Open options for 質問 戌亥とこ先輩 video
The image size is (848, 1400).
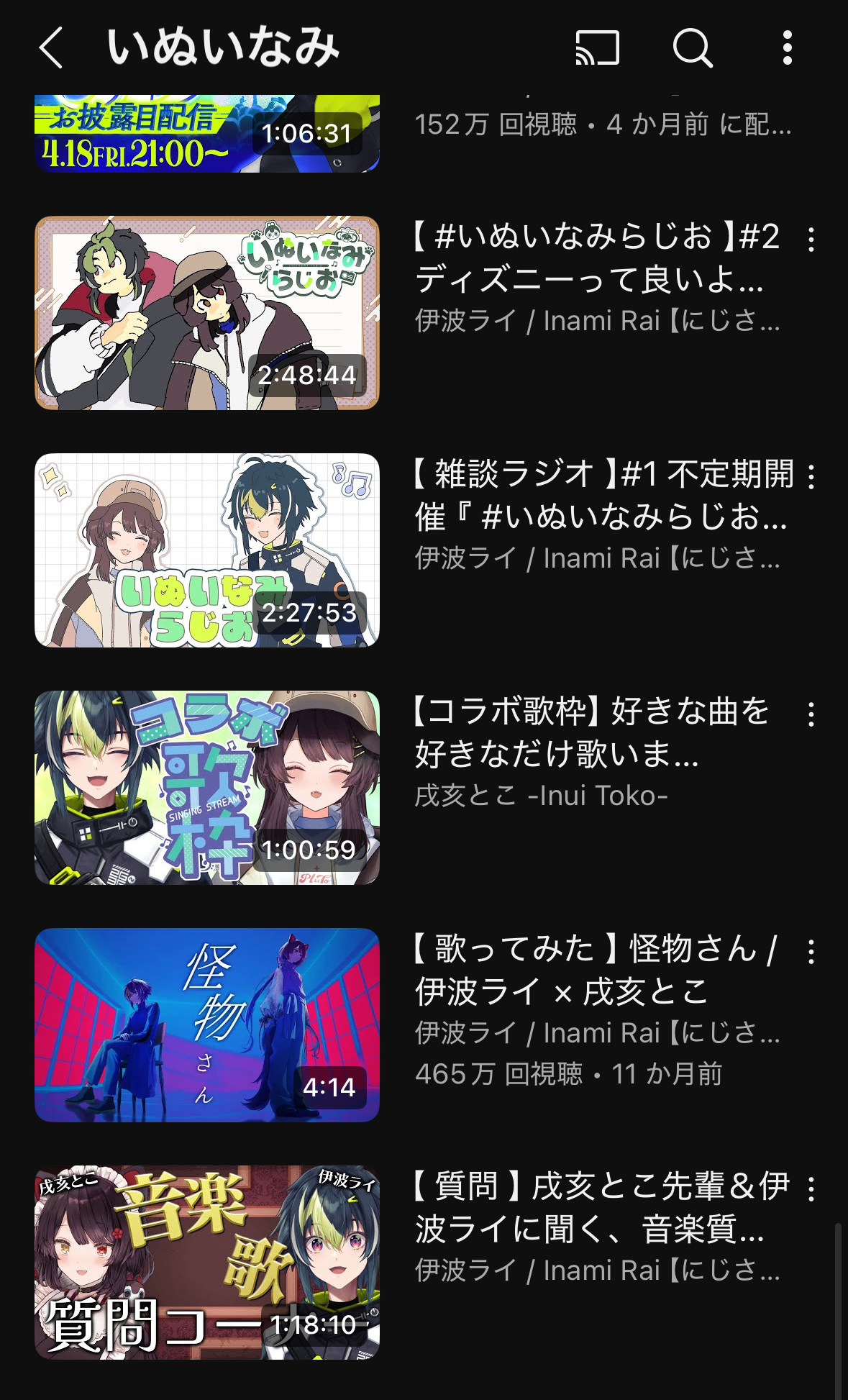point(811,1189)
